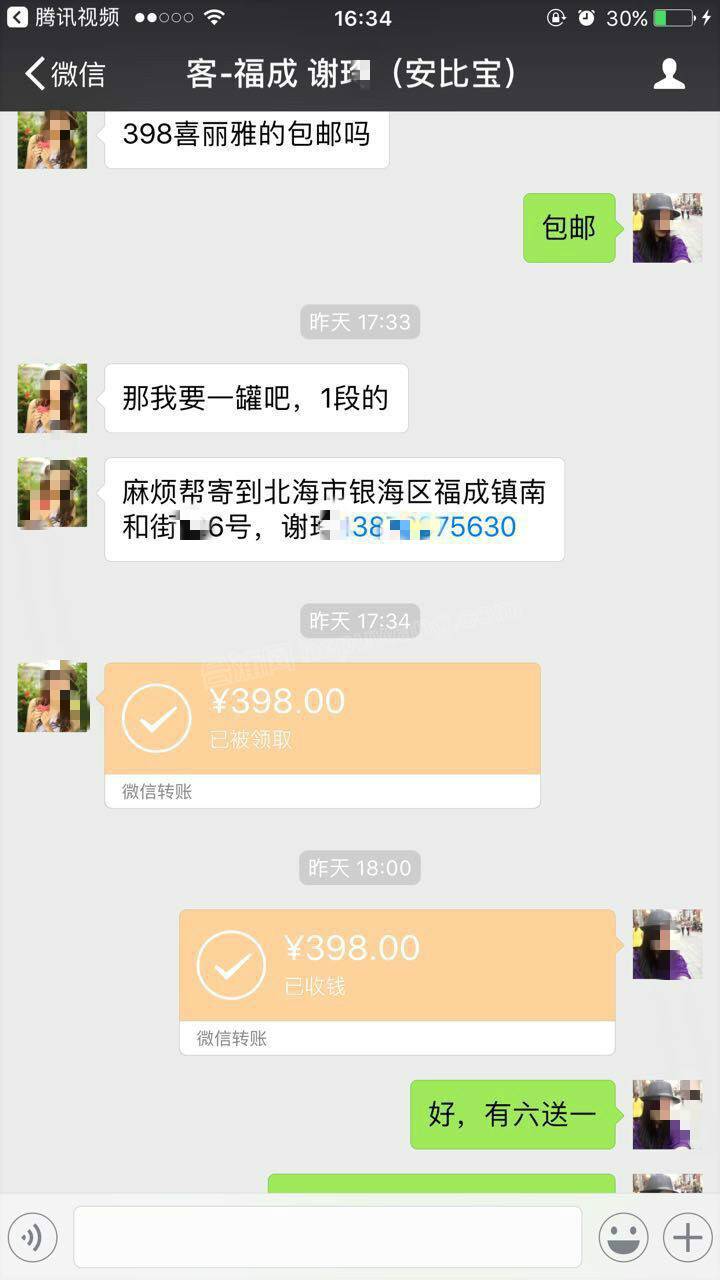The width and height of the screenshot is (720, 1280).
Task: Open the chat info profile icon
Action: coord(669,74)
